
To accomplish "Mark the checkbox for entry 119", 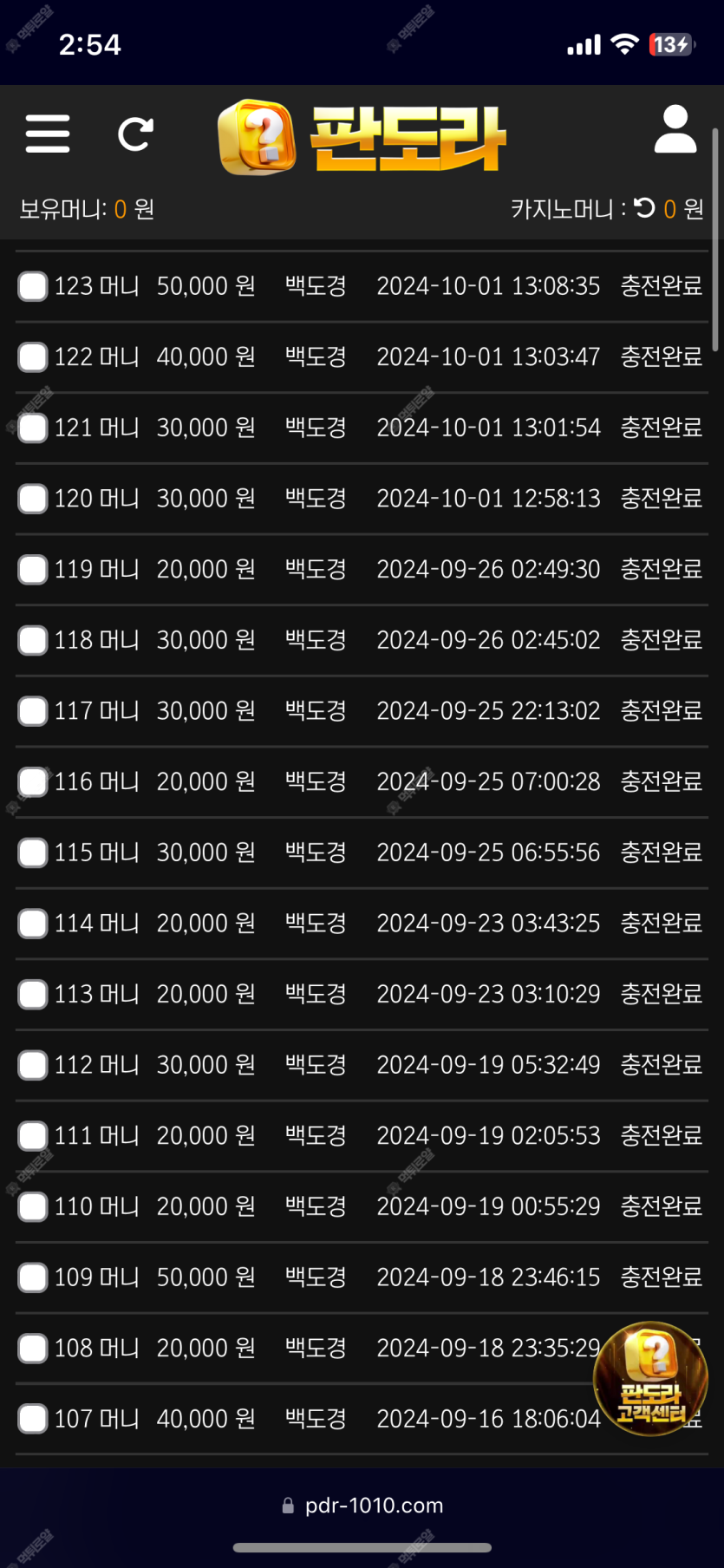I will tap(33, 569).
